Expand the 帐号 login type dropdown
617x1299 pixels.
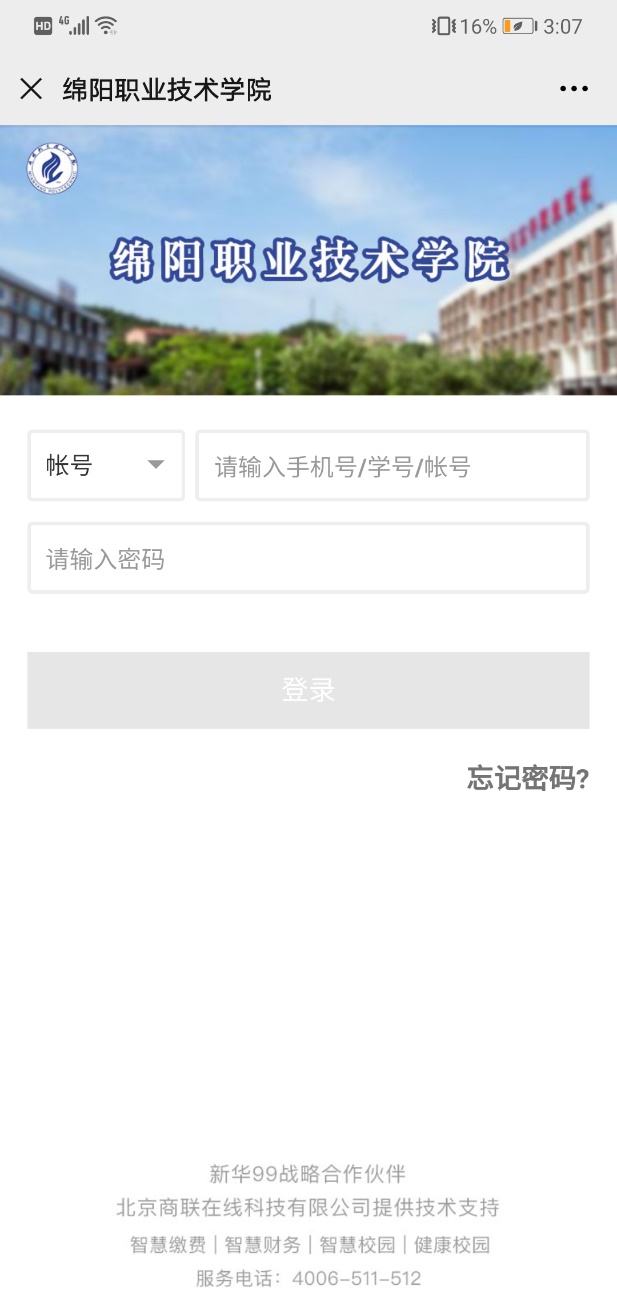106,465
